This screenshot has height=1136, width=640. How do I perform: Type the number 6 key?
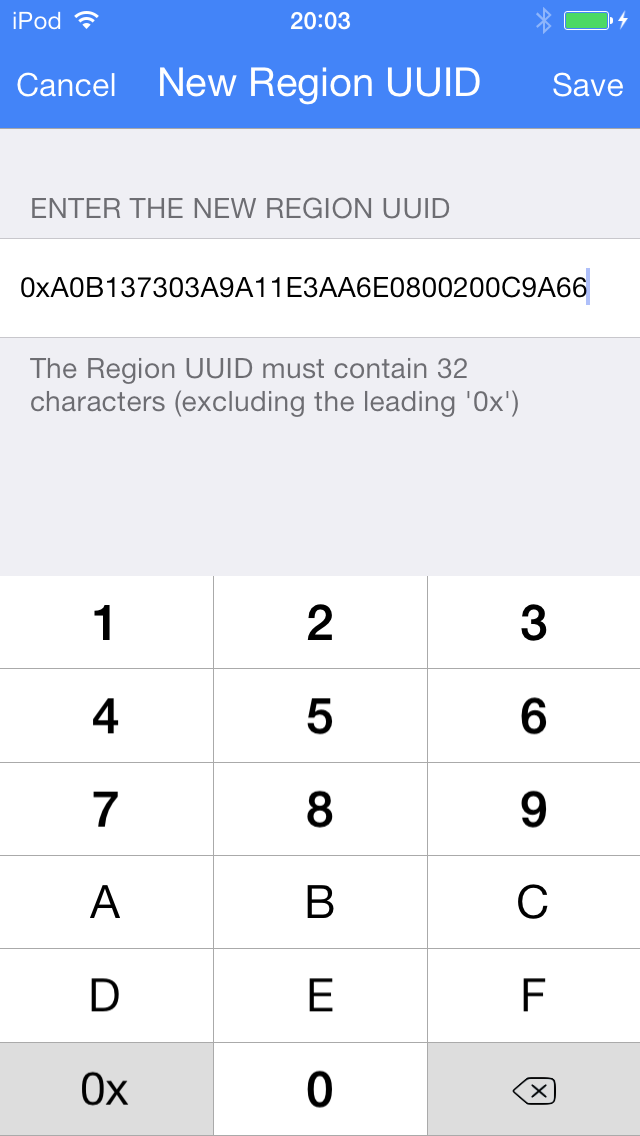click(534, 716)
